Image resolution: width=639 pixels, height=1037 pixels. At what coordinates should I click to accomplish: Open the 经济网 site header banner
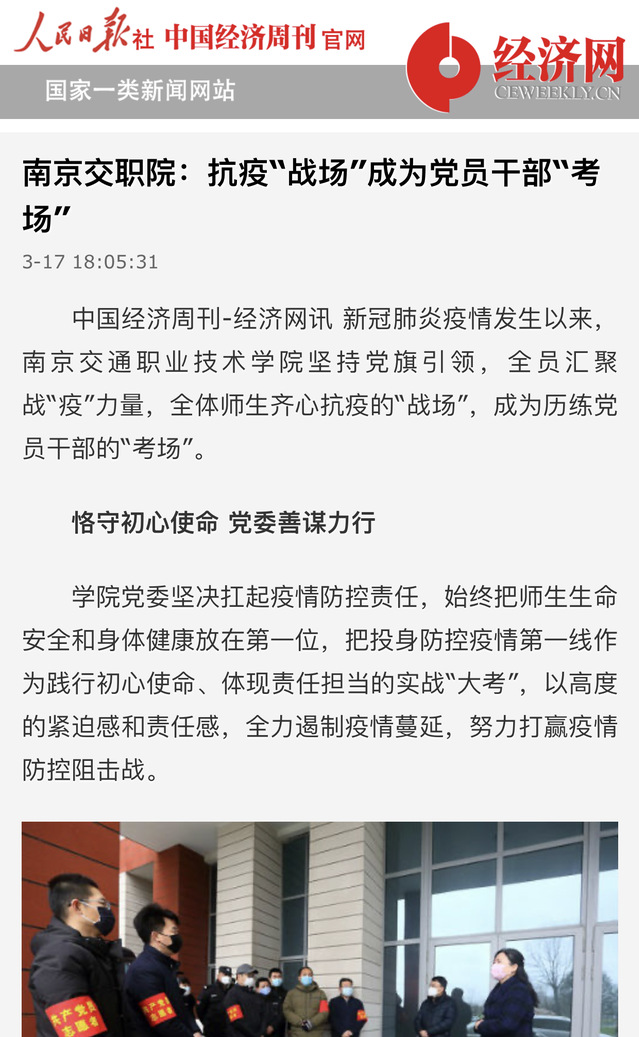tap(320, 60)
